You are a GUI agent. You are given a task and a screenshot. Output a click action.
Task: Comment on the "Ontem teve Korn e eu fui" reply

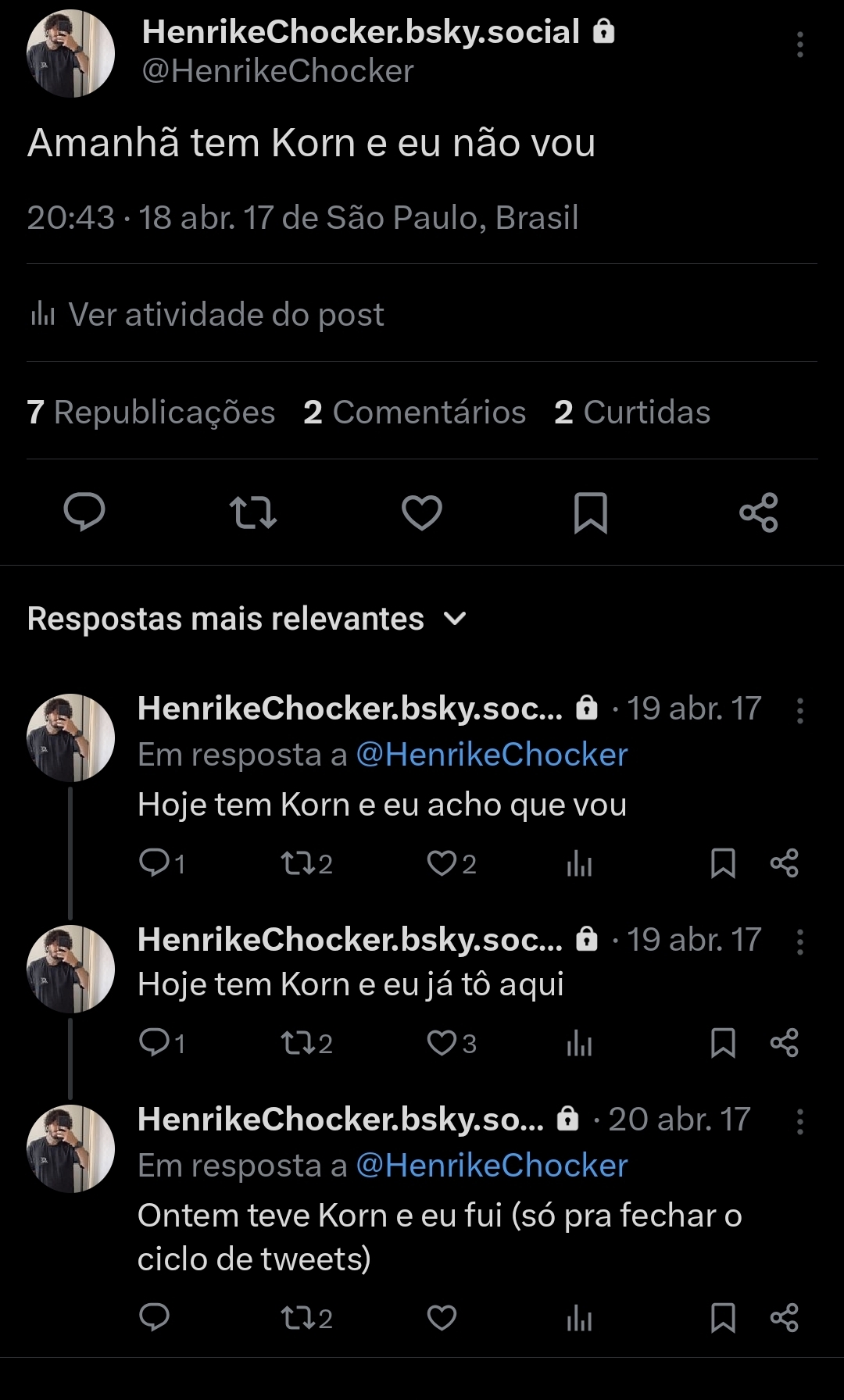pyautogui.click(x=154, y=1317)
